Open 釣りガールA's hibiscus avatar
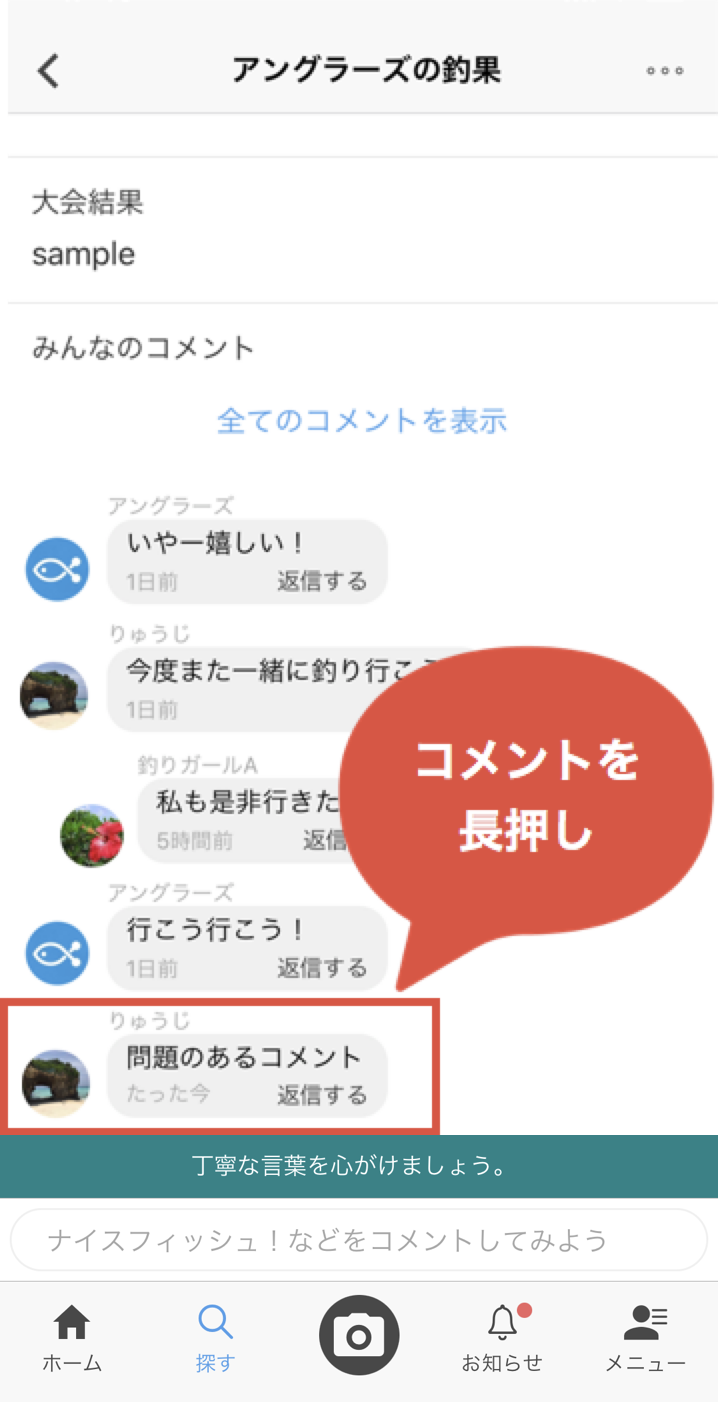The width and height of the screenshot is (718, 1402). [92, 835]
